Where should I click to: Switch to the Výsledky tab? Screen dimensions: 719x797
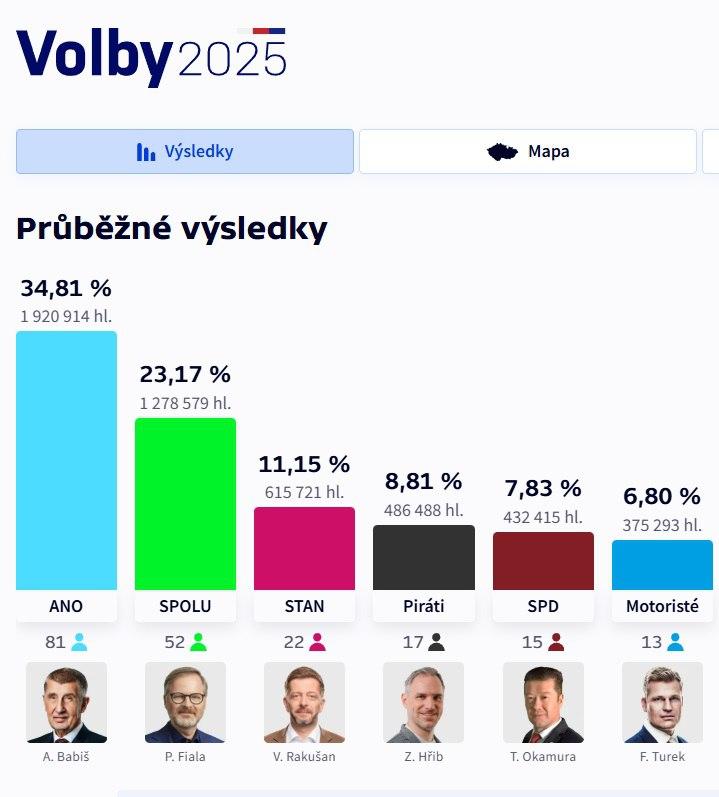[x=185, y=152]
